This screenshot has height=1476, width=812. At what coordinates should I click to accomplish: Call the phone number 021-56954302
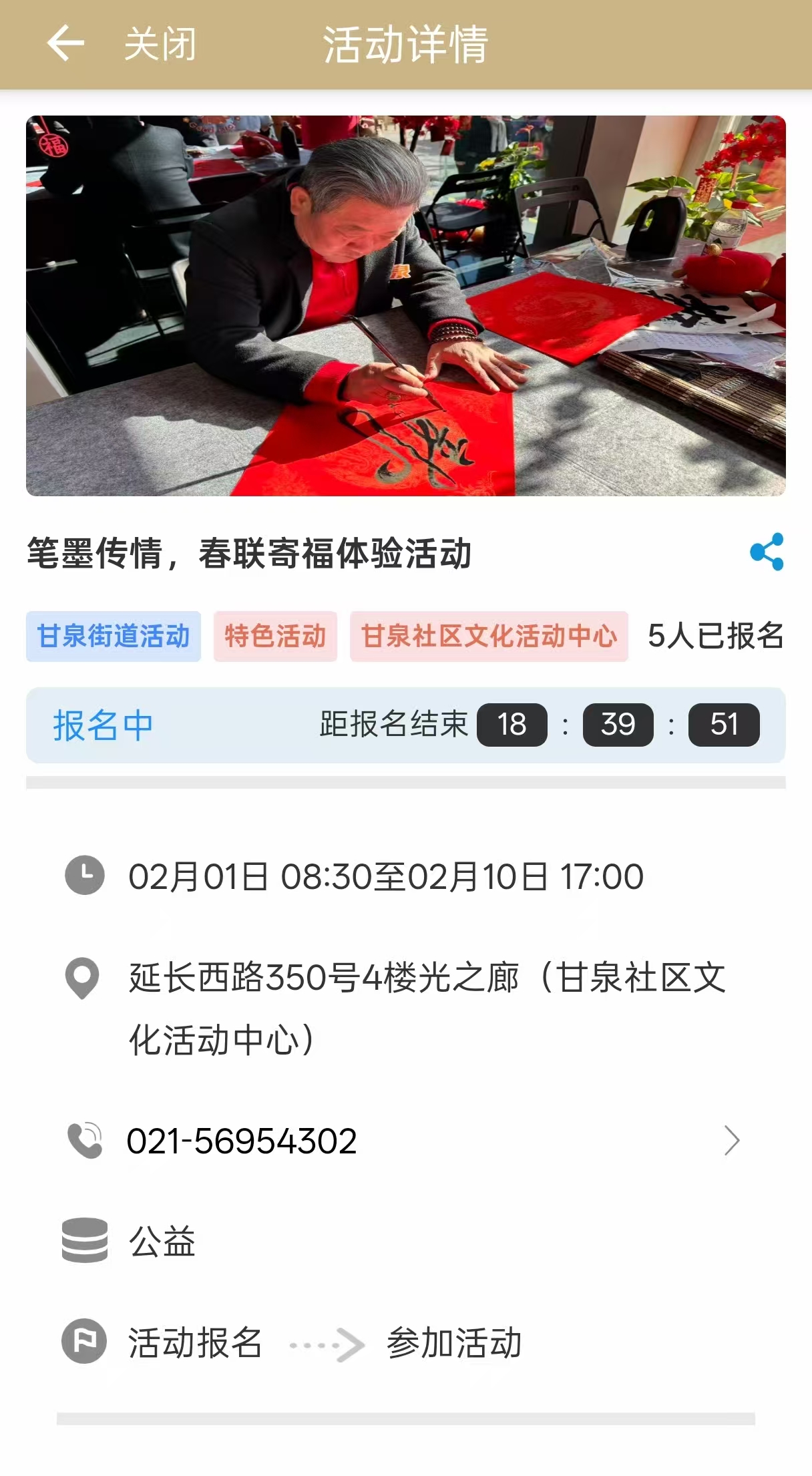tap(242, 1141)
